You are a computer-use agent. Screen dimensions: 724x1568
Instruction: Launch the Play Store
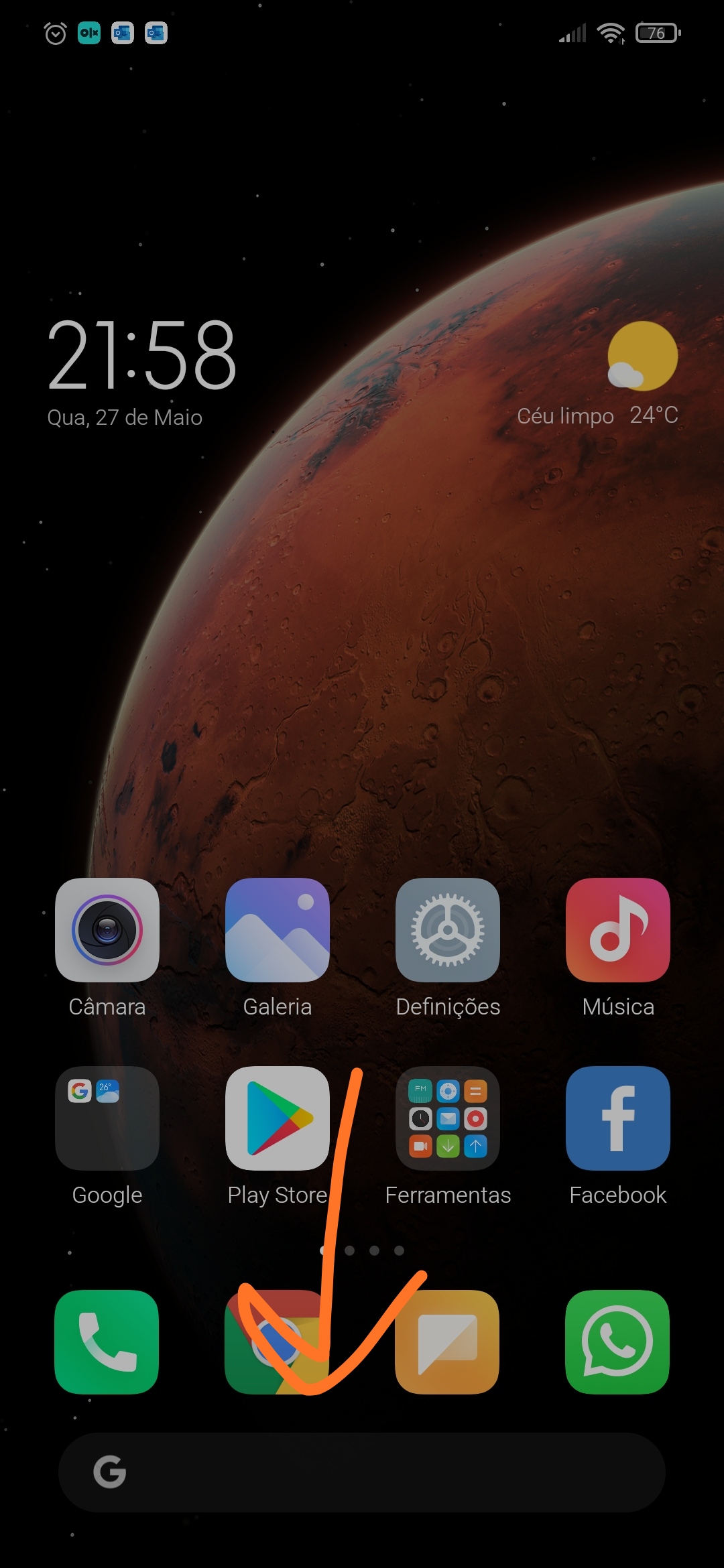(278, 1118)
